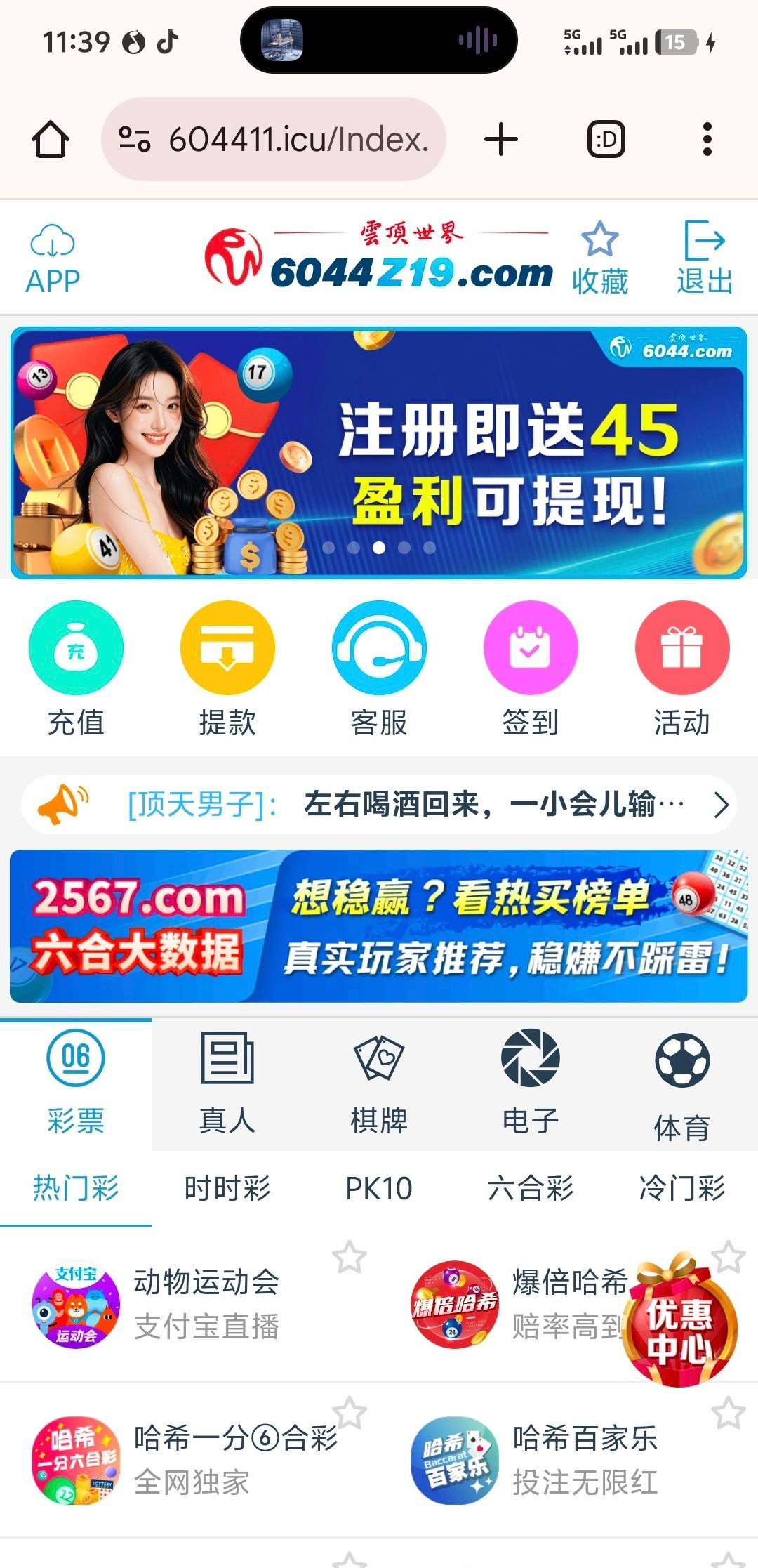Go to the browser home page
The image size is (758, 1568).
point(51,139)
